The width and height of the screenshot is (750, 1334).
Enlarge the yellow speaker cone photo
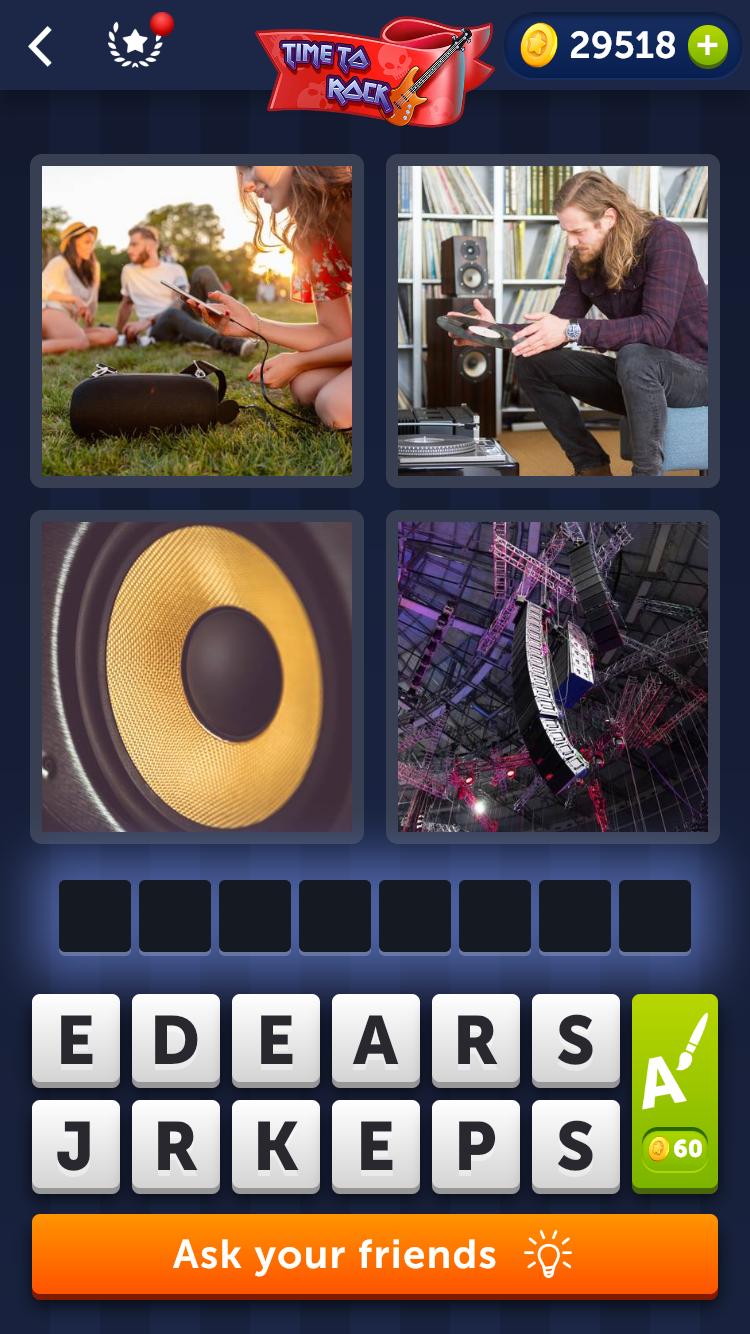(197, 677)
